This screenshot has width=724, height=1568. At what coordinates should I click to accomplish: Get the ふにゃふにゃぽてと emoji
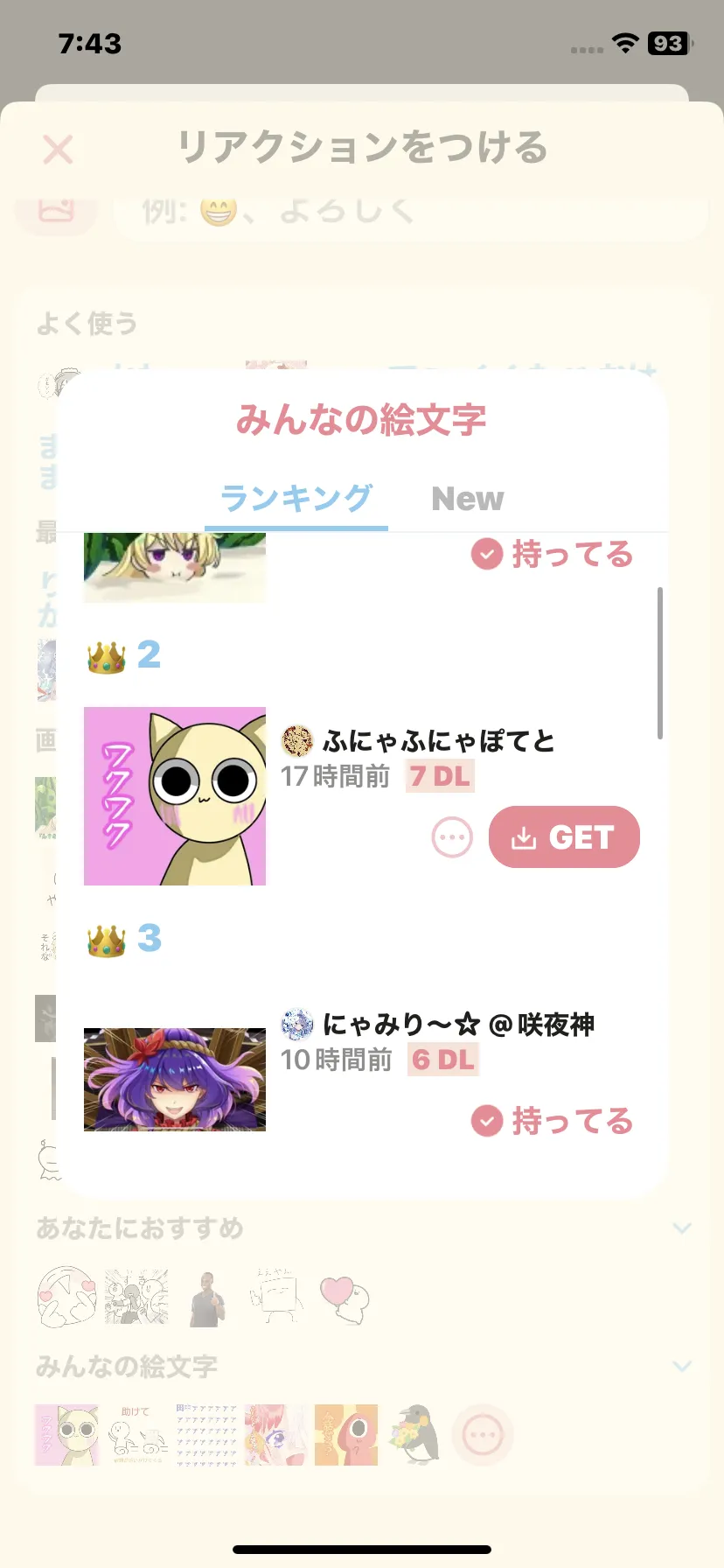[x=564, y=837]
